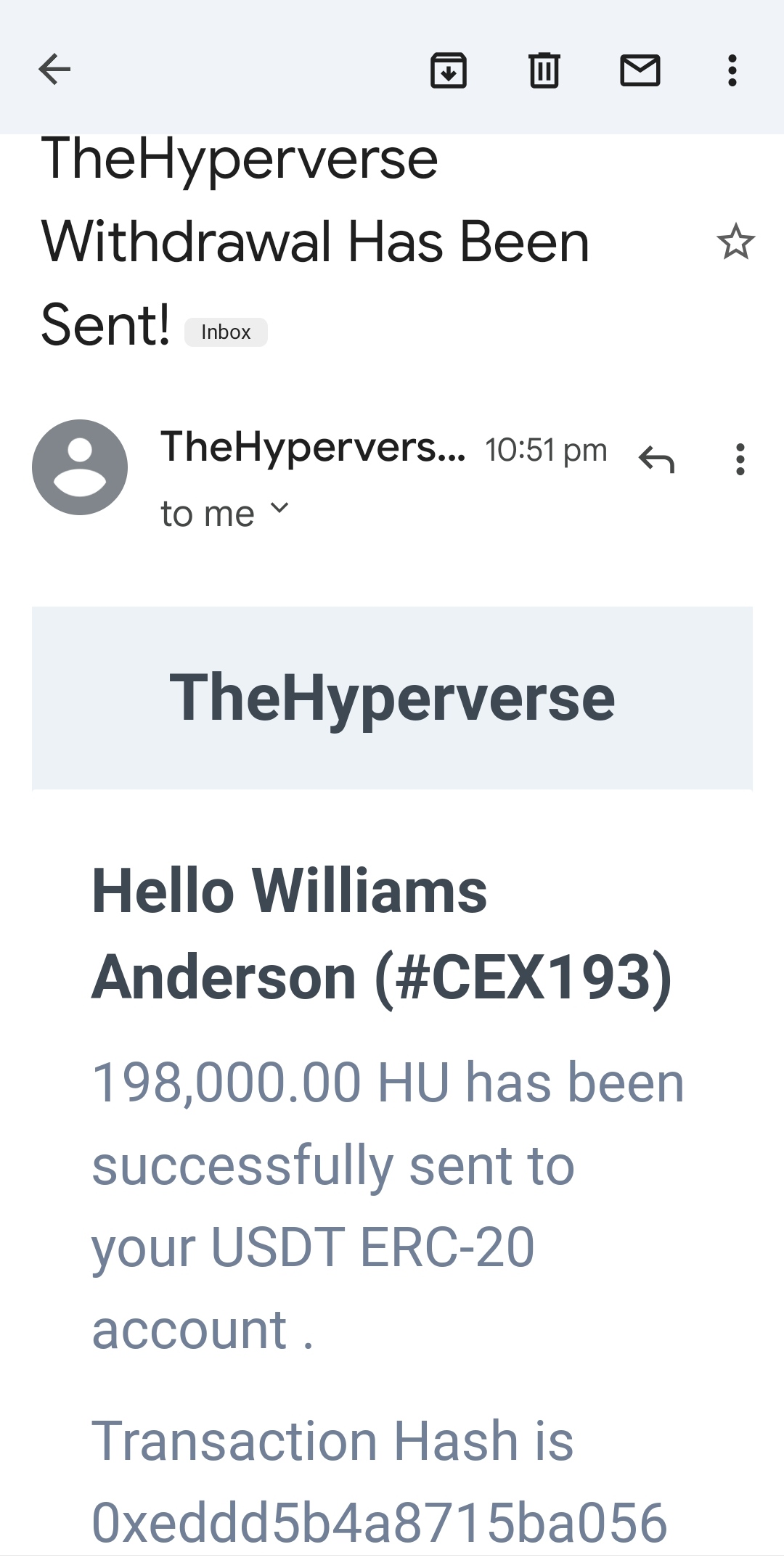Delete this email
Screen dimensions: 784x1568
click(544, 70)
